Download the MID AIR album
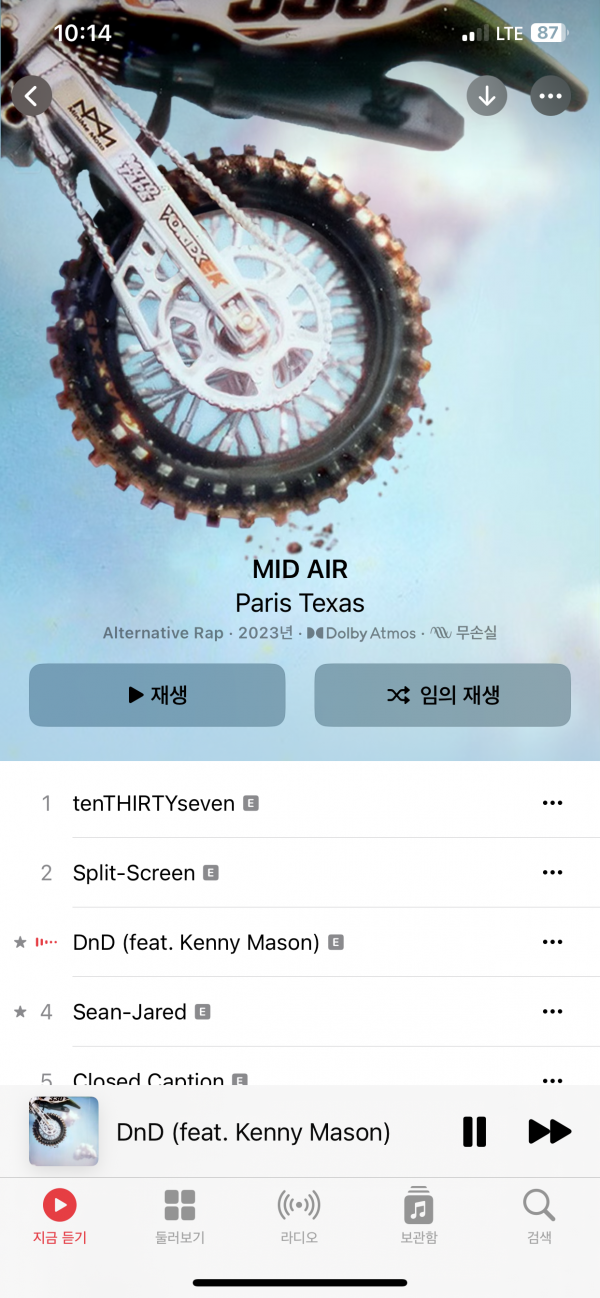Image resolution: width=600 pixels, height=1298 pixels. coord(487,96)
